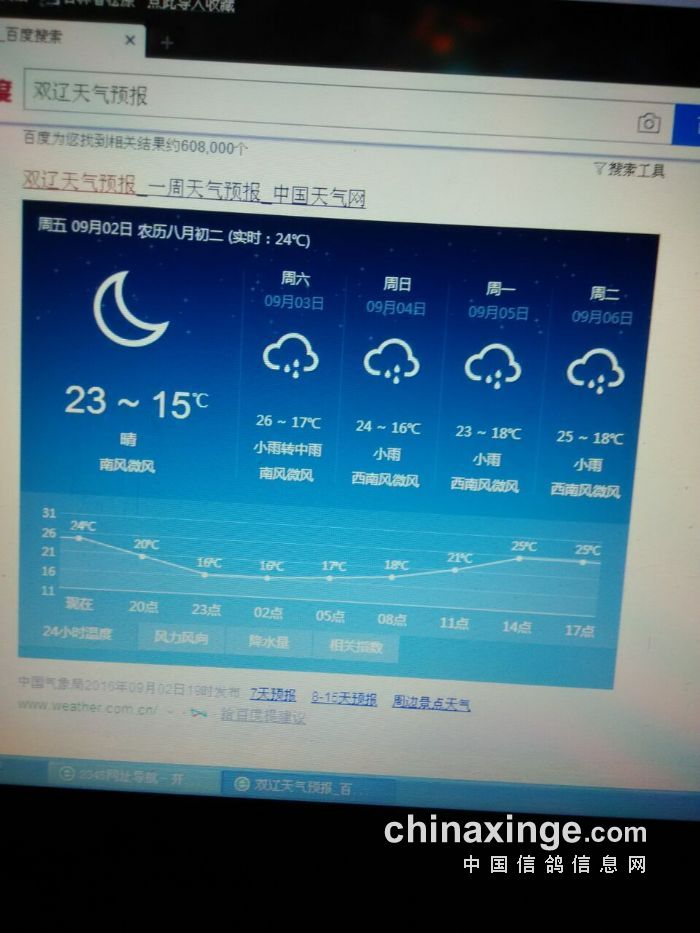Image resolution: width=700 pixels, height=933 pixels.
Task: Tap the search box with 双辽天气预报
Action: tap(320, 98)
